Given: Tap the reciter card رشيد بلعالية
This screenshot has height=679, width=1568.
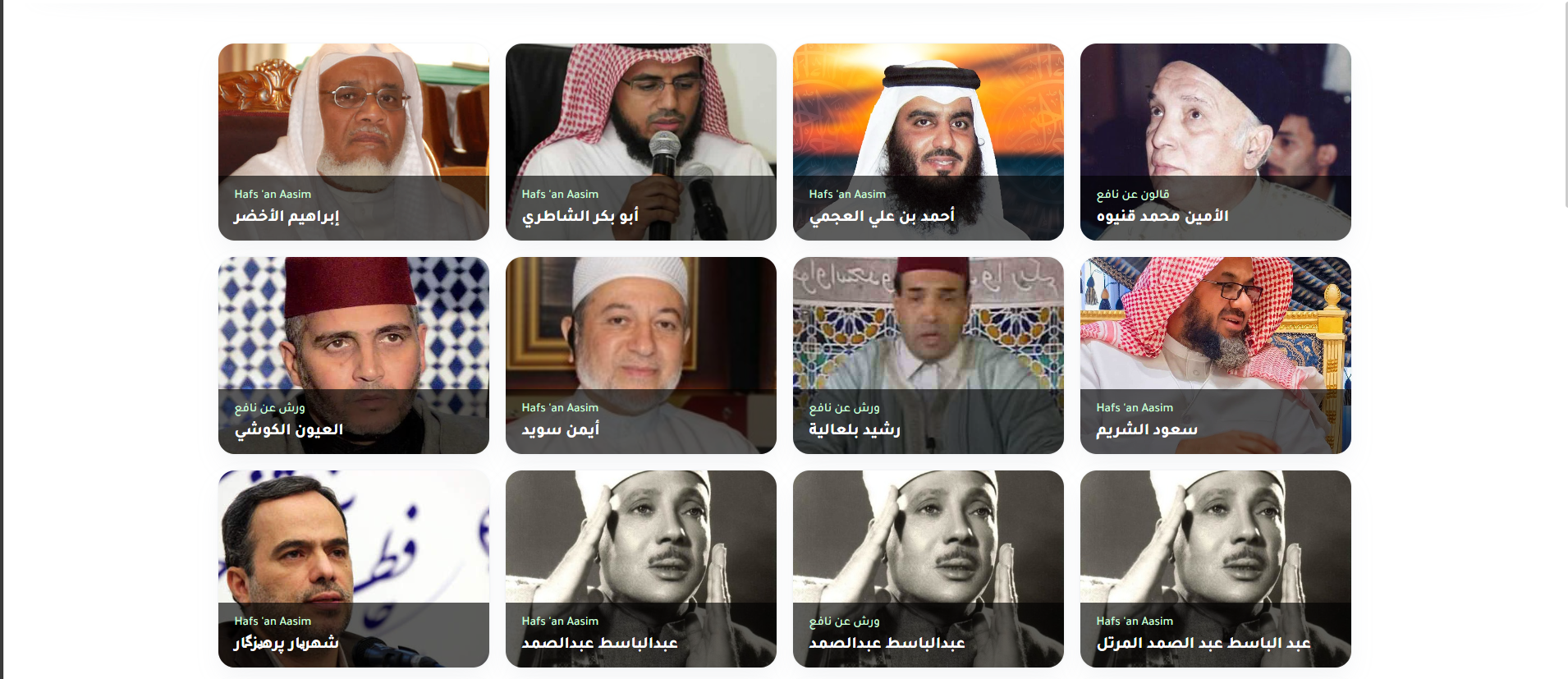Looking at the screenshot, I should pos(928,356).
